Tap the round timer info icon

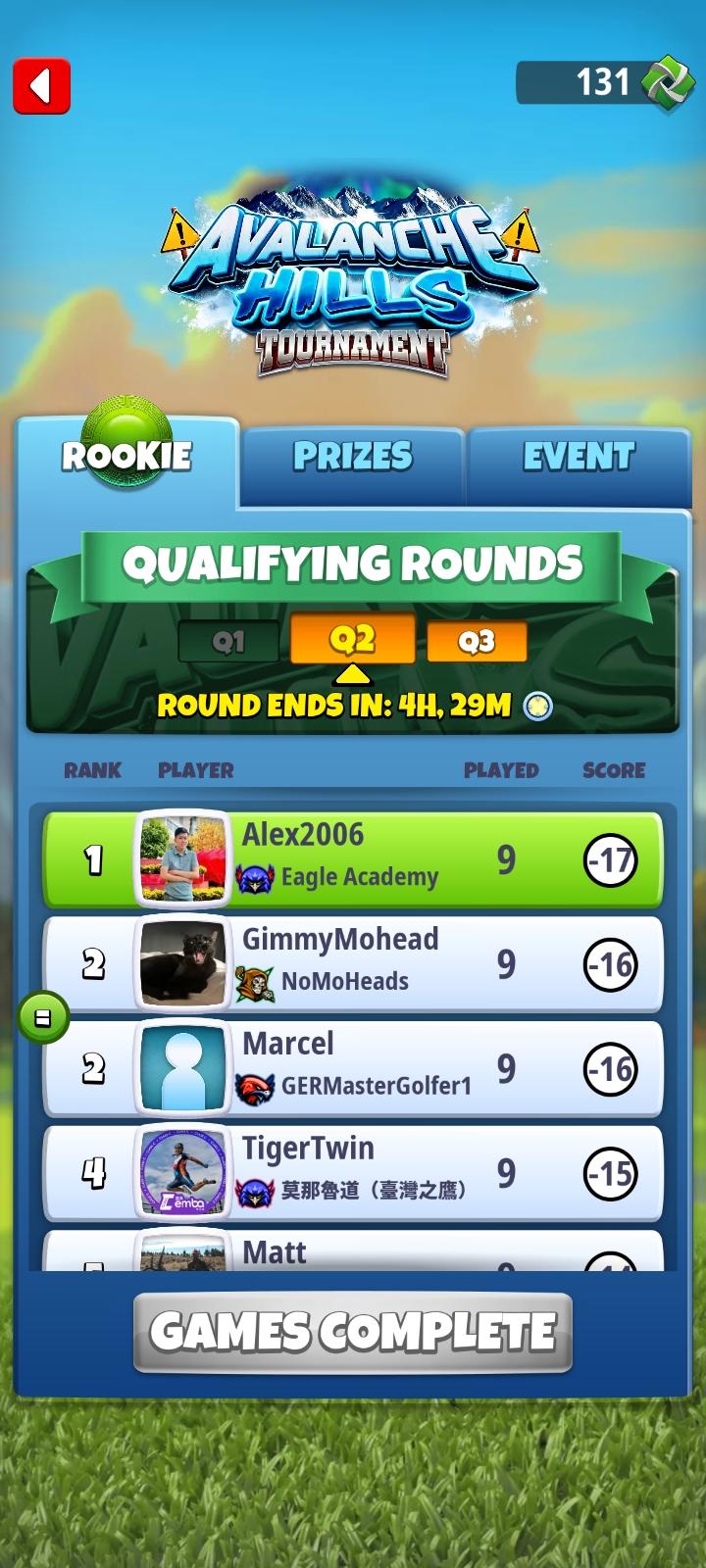point(537,706)
